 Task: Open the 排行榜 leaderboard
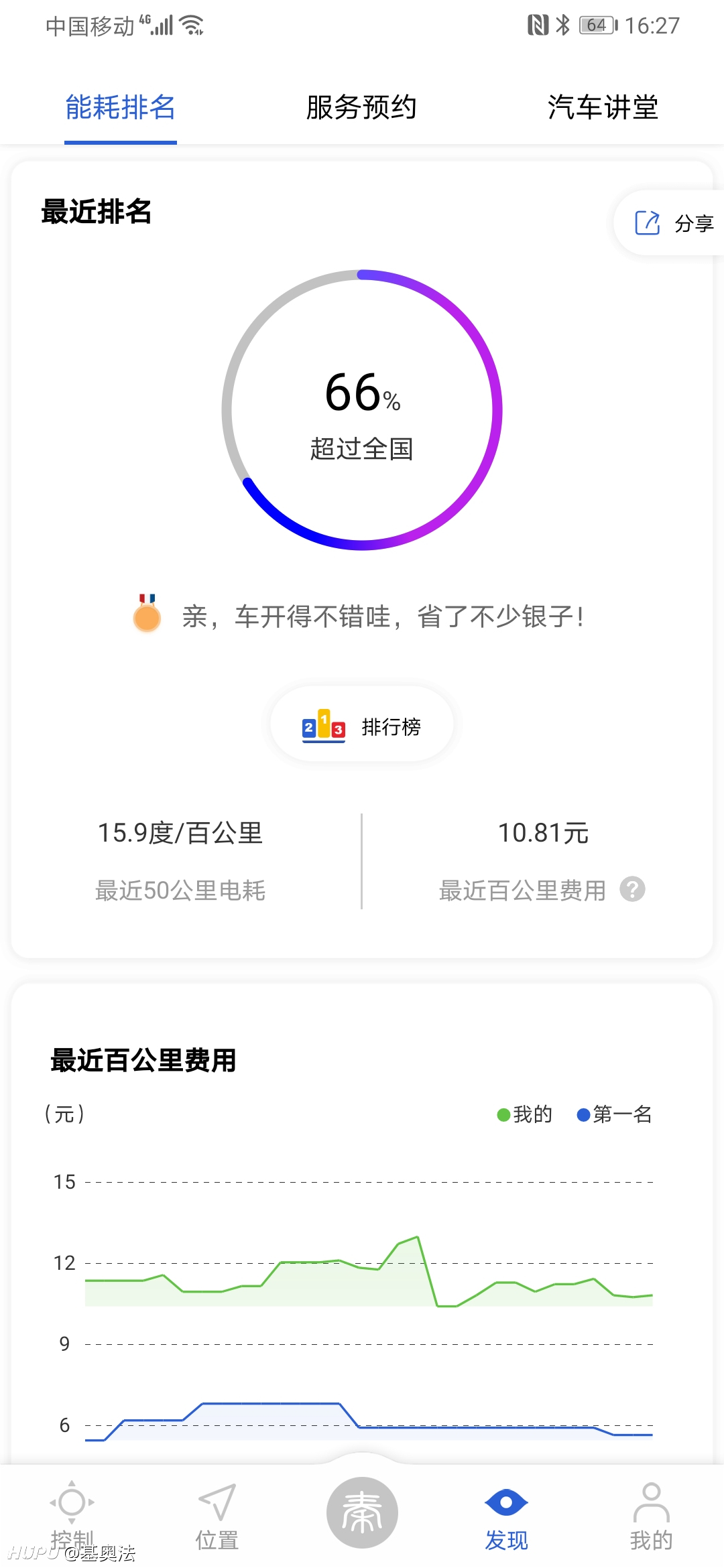(x=362, y=726)
